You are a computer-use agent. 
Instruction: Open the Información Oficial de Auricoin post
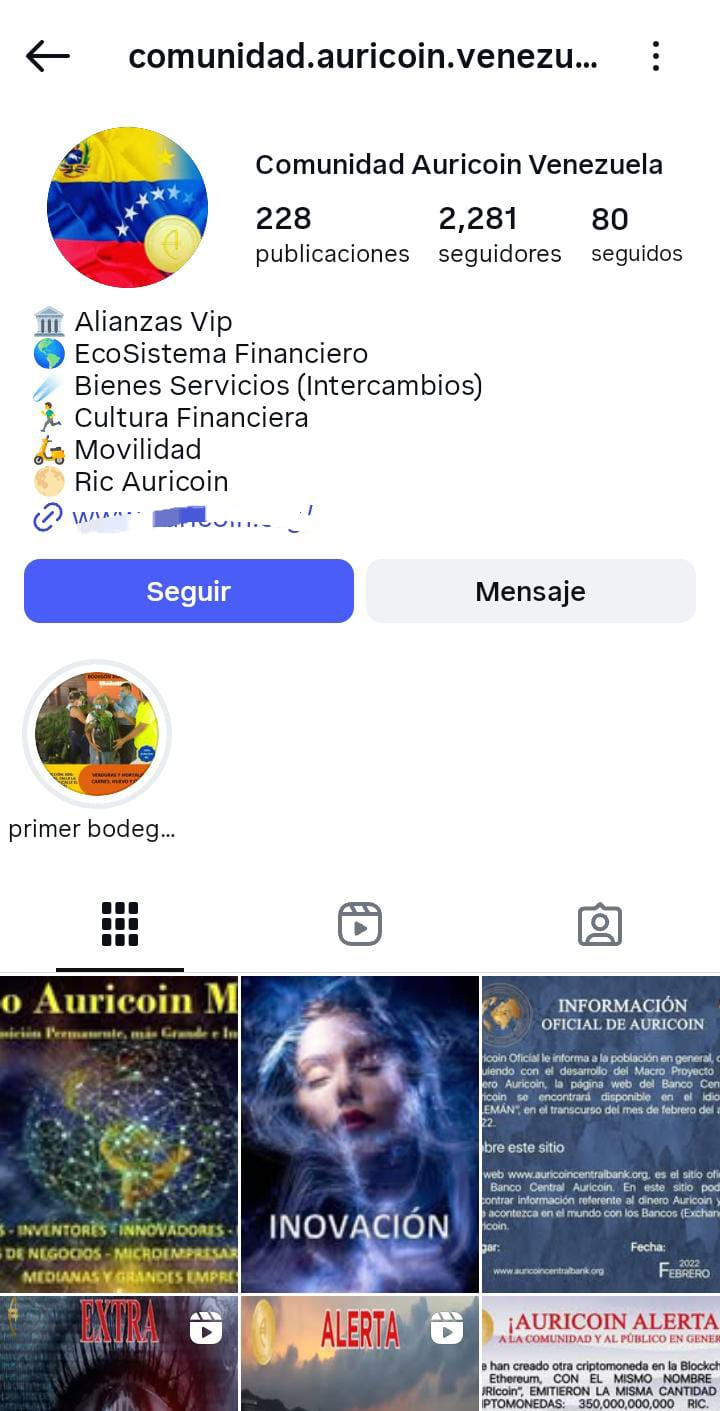click(600, 1134)
